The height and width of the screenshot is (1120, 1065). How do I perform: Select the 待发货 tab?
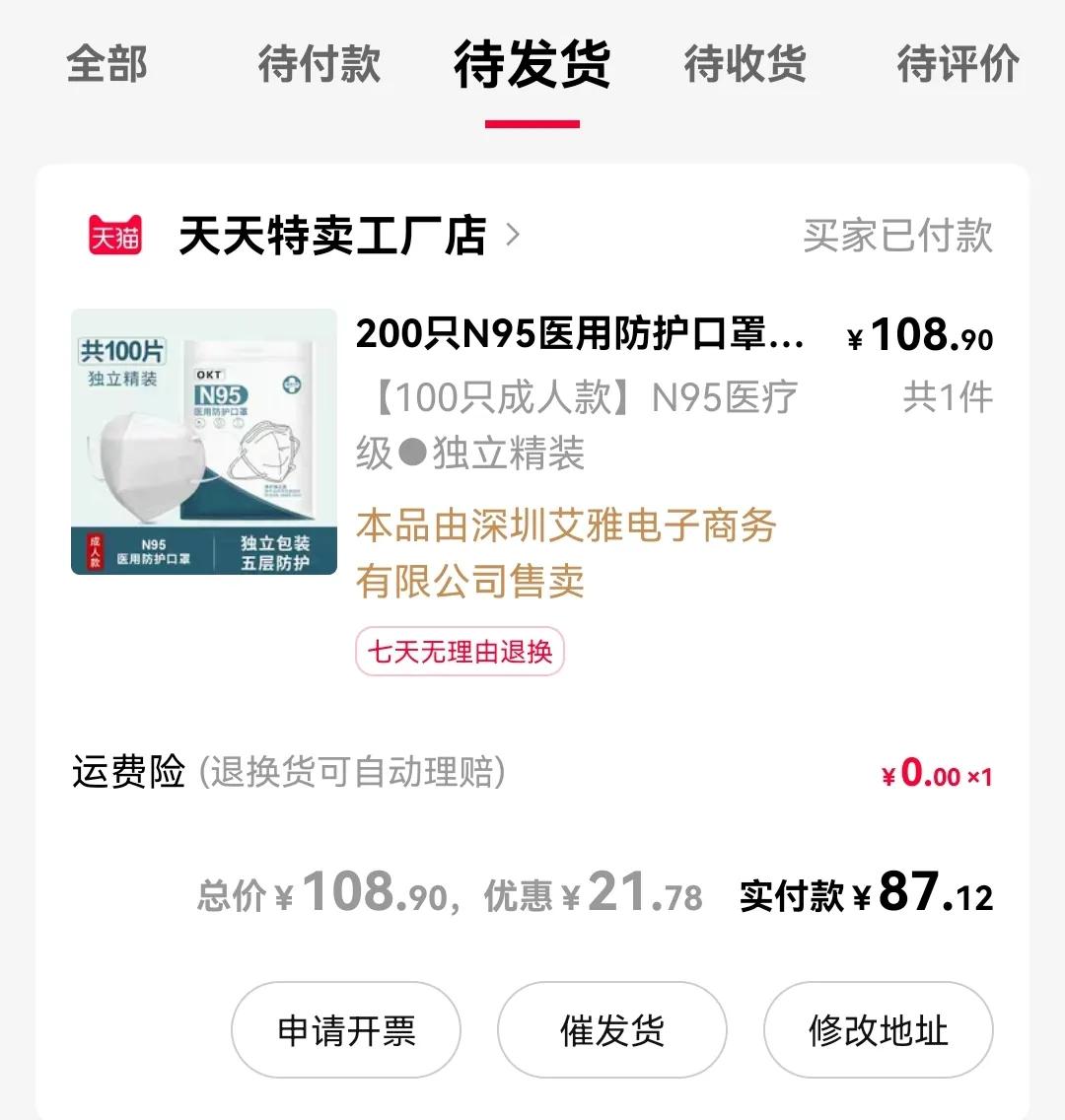point(532,63)
